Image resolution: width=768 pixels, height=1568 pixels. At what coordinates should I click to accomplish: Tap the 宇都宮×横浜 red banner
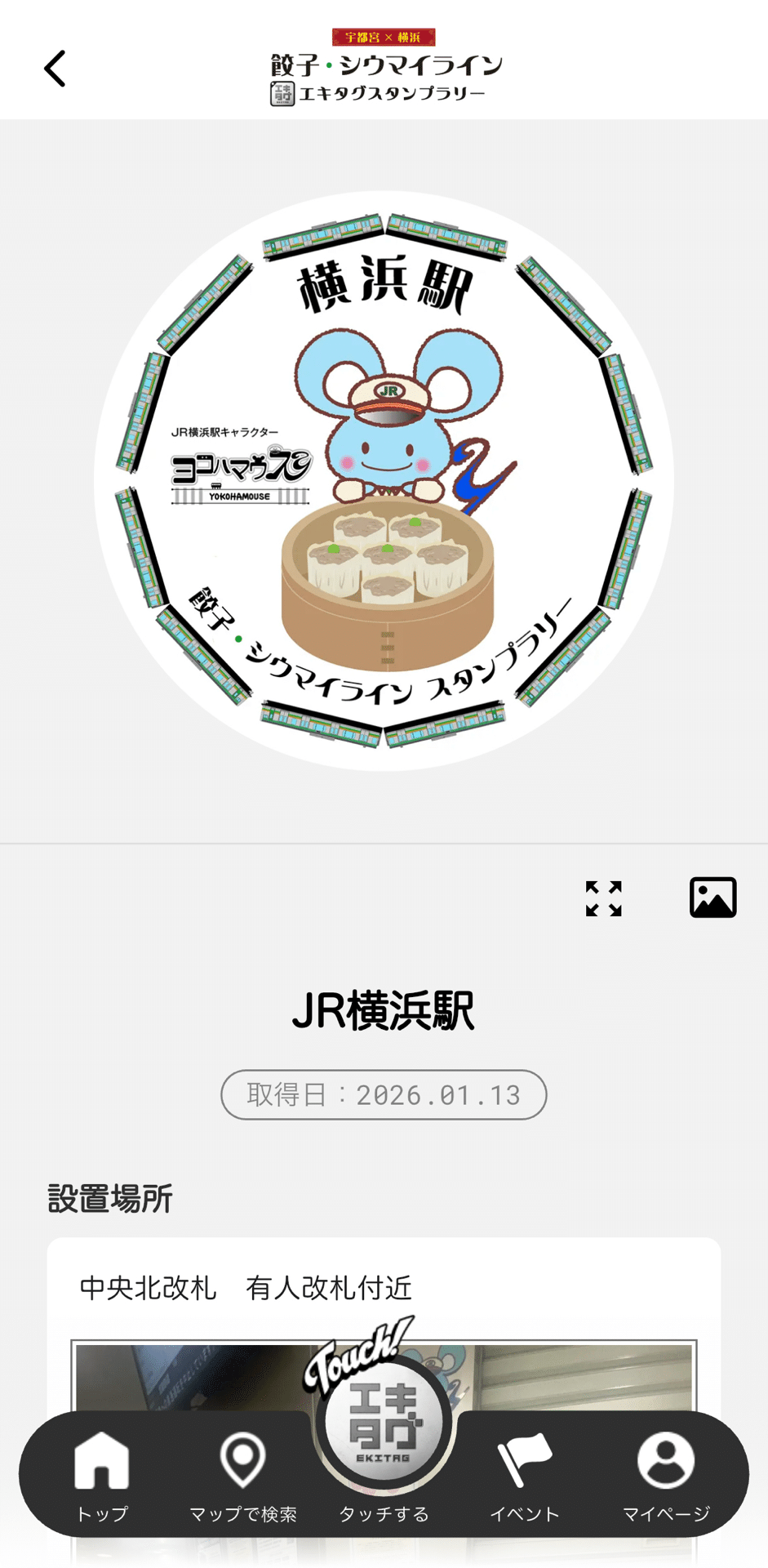[384, 36]
